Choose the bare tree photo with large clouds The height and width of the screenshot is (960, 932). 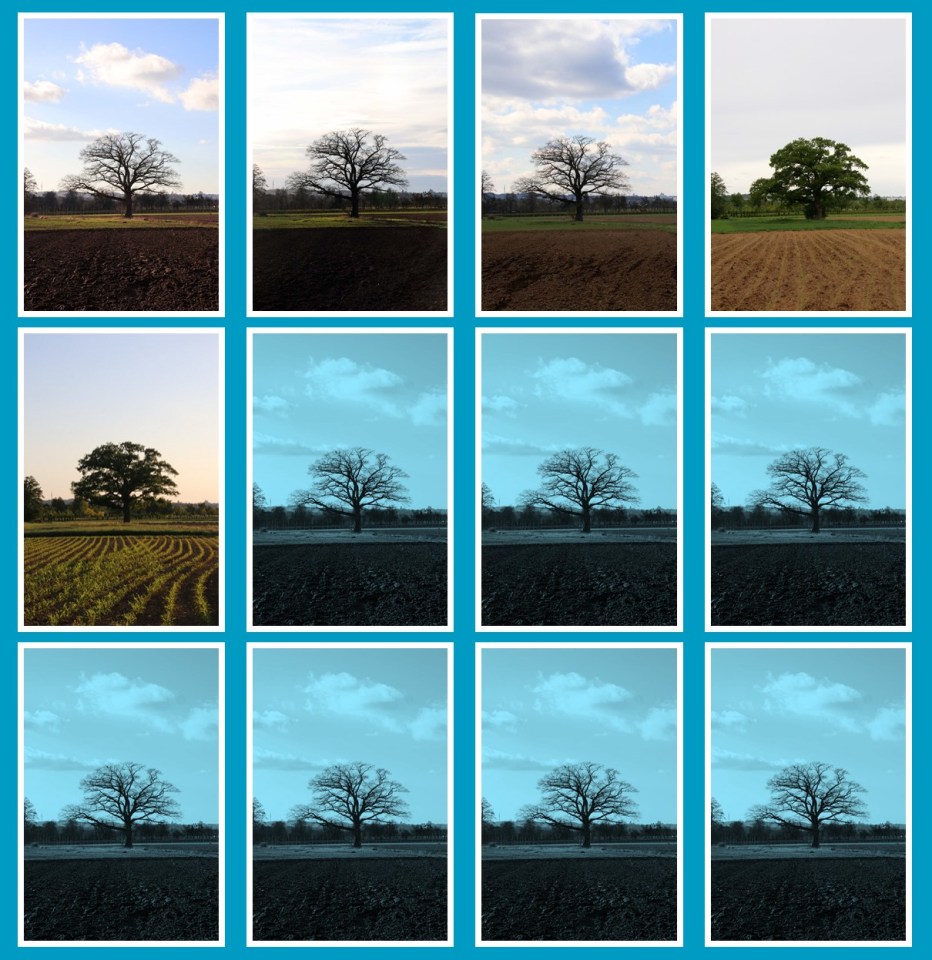pos(578,164)
